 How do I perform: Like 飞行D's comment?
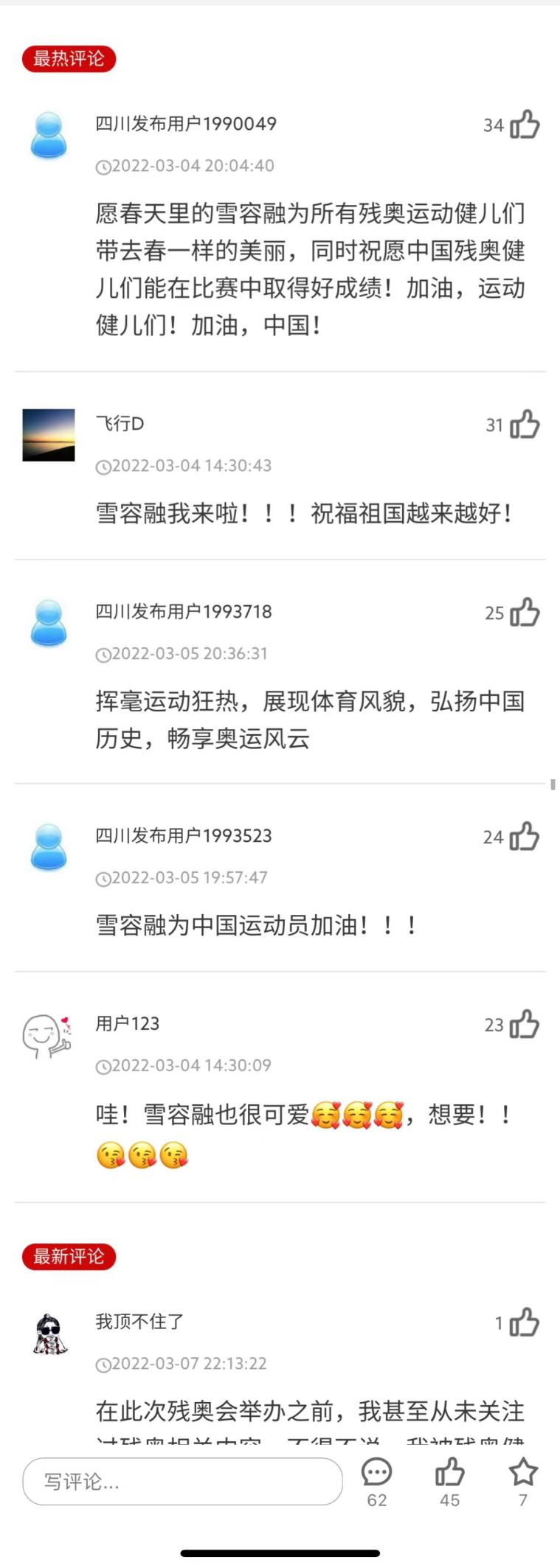pos(525,425)
